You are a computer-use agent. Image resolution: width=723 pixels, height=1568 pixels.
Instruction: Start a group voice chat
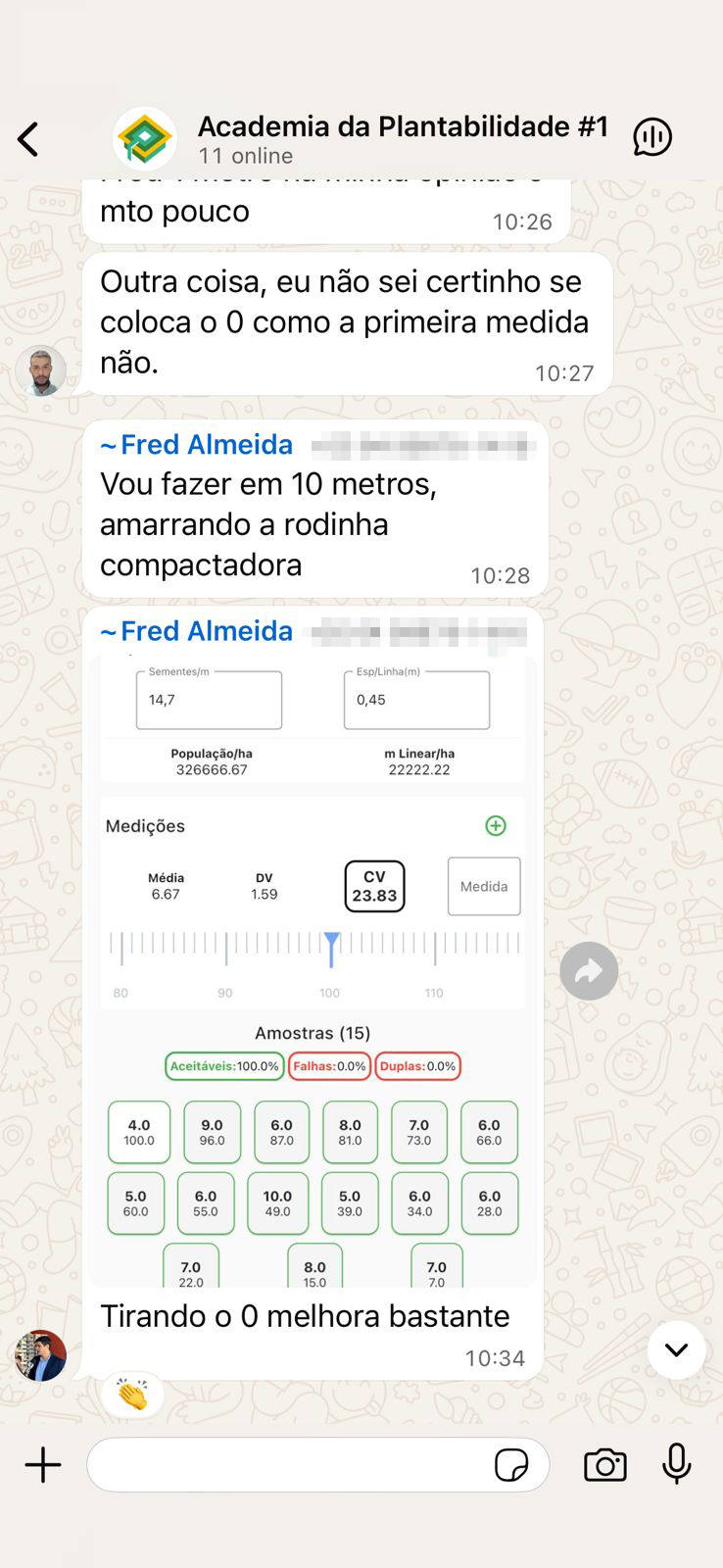(652, 138)
